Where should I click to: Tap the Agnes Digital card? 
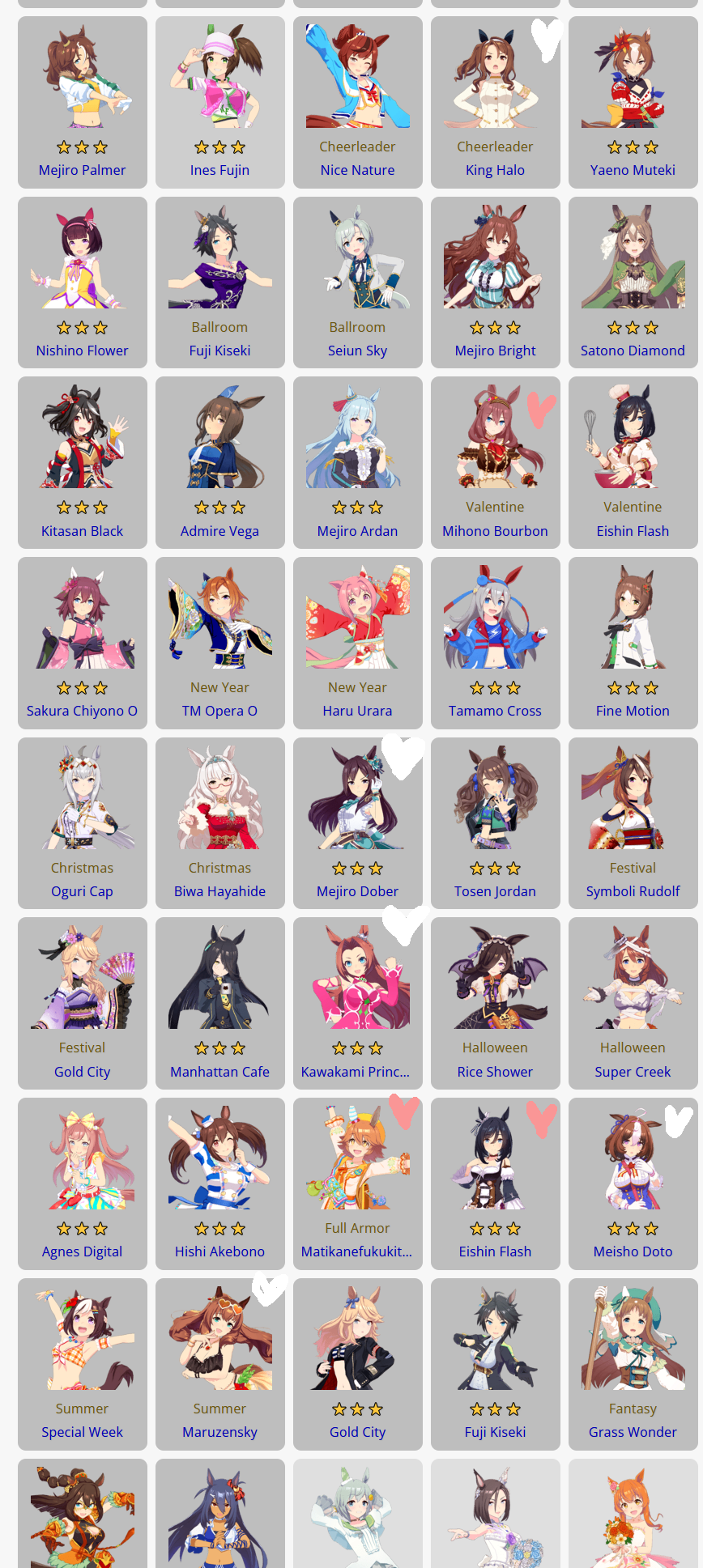click(x=83, y=1183)
